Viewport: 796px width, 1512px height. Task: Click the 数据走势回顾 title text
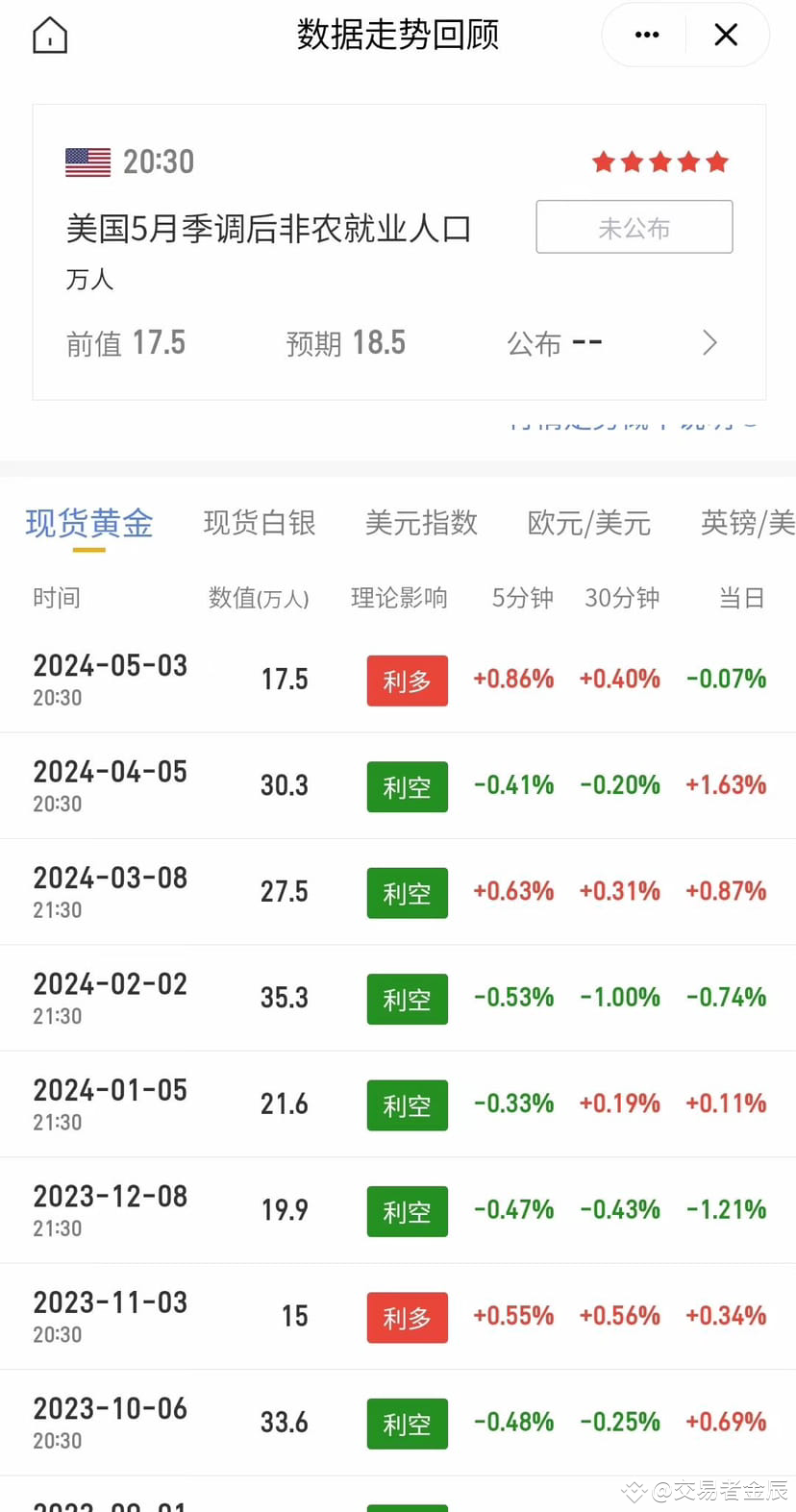(x=398, y=35)
